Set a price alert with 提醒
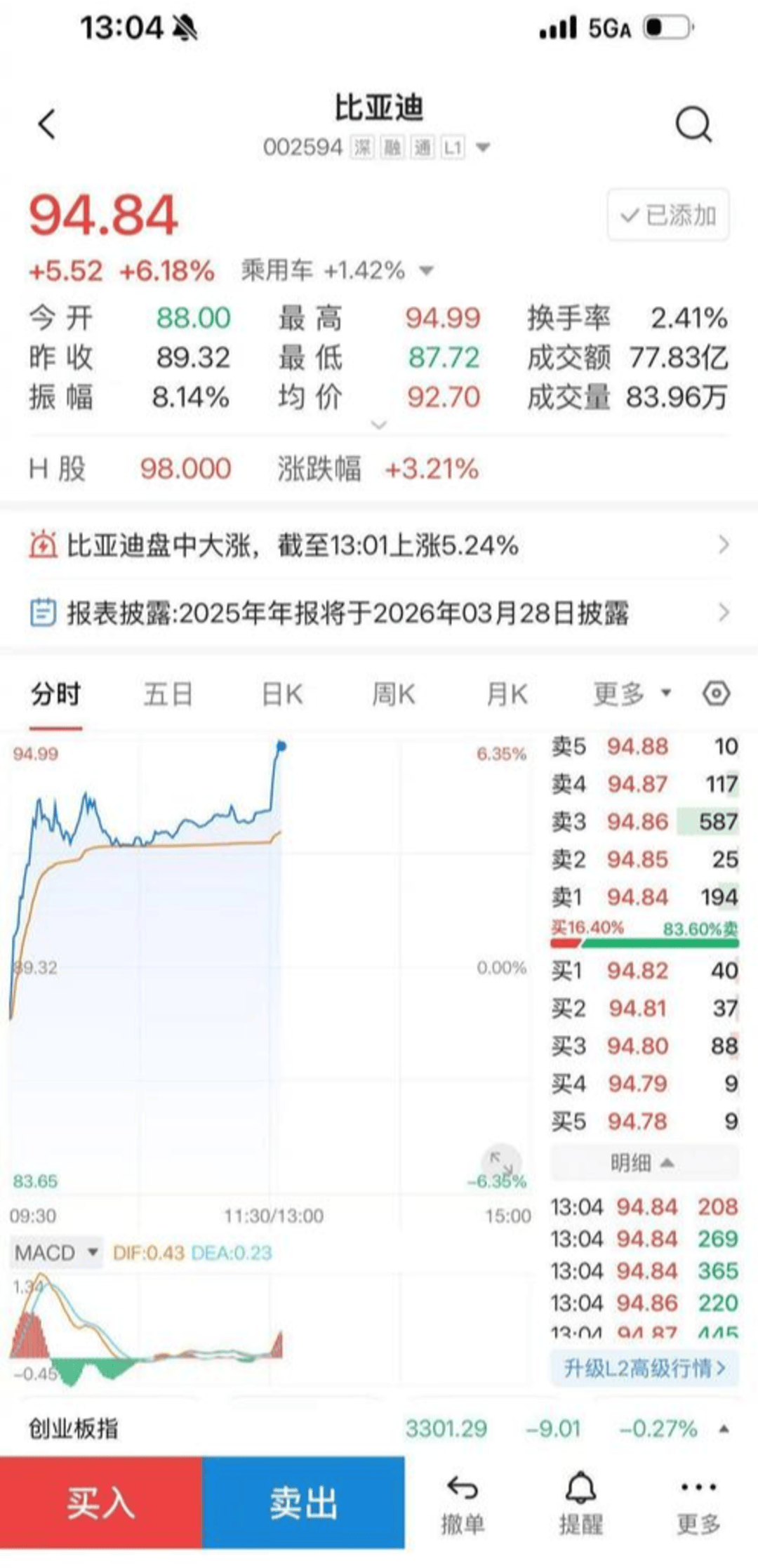The height and width of the screenshot is (1568, 758). (581, 1503)
